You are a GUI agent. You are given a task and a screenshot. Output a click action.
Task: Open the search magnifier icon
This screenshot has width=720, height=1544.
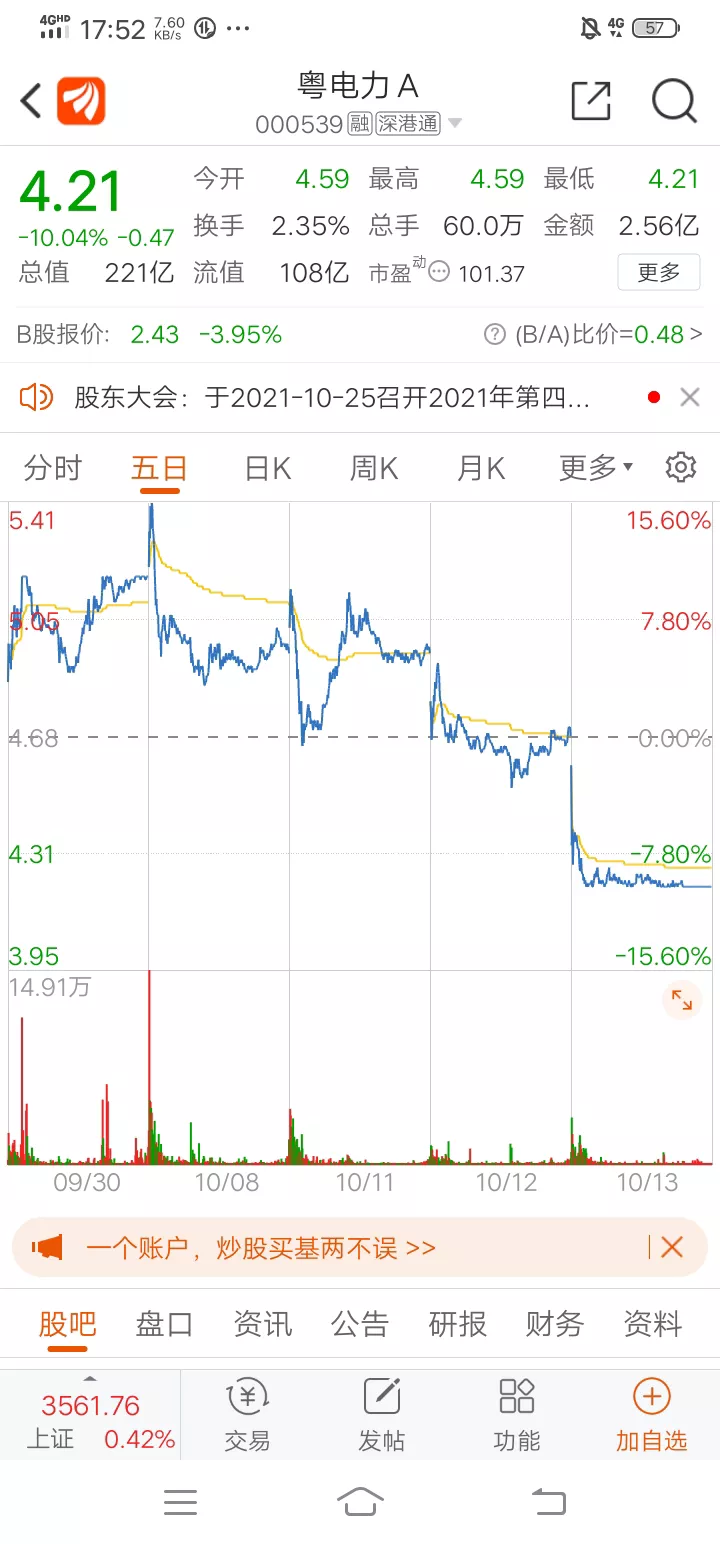click(x=674, y=101)
